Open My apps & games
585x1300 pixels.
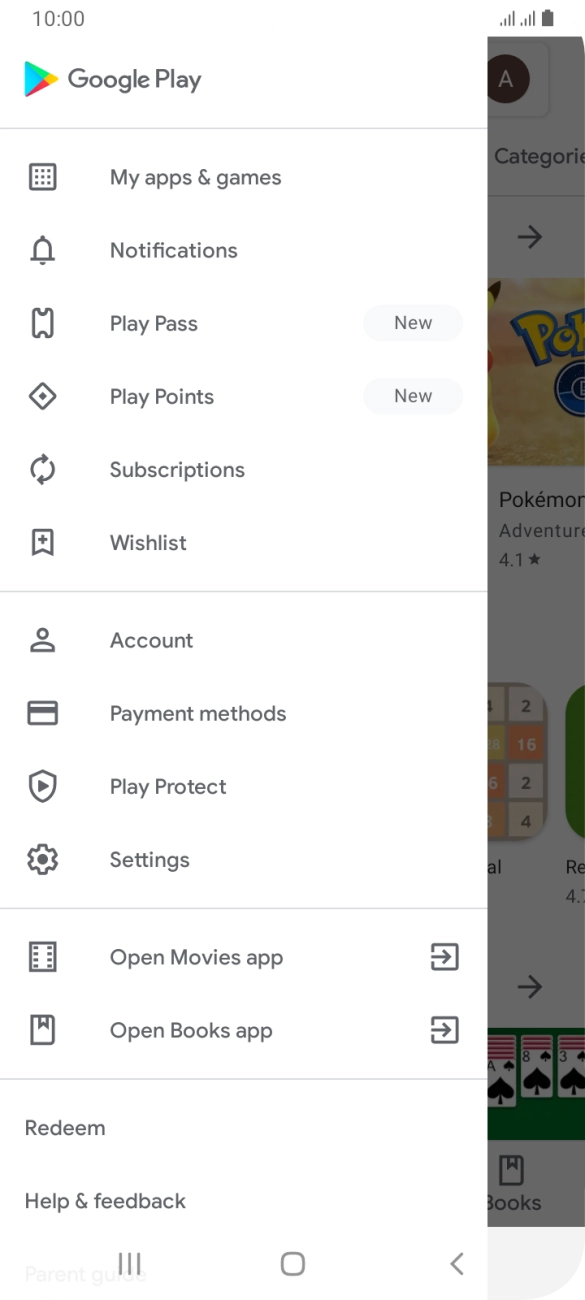[x=243, y=177]
